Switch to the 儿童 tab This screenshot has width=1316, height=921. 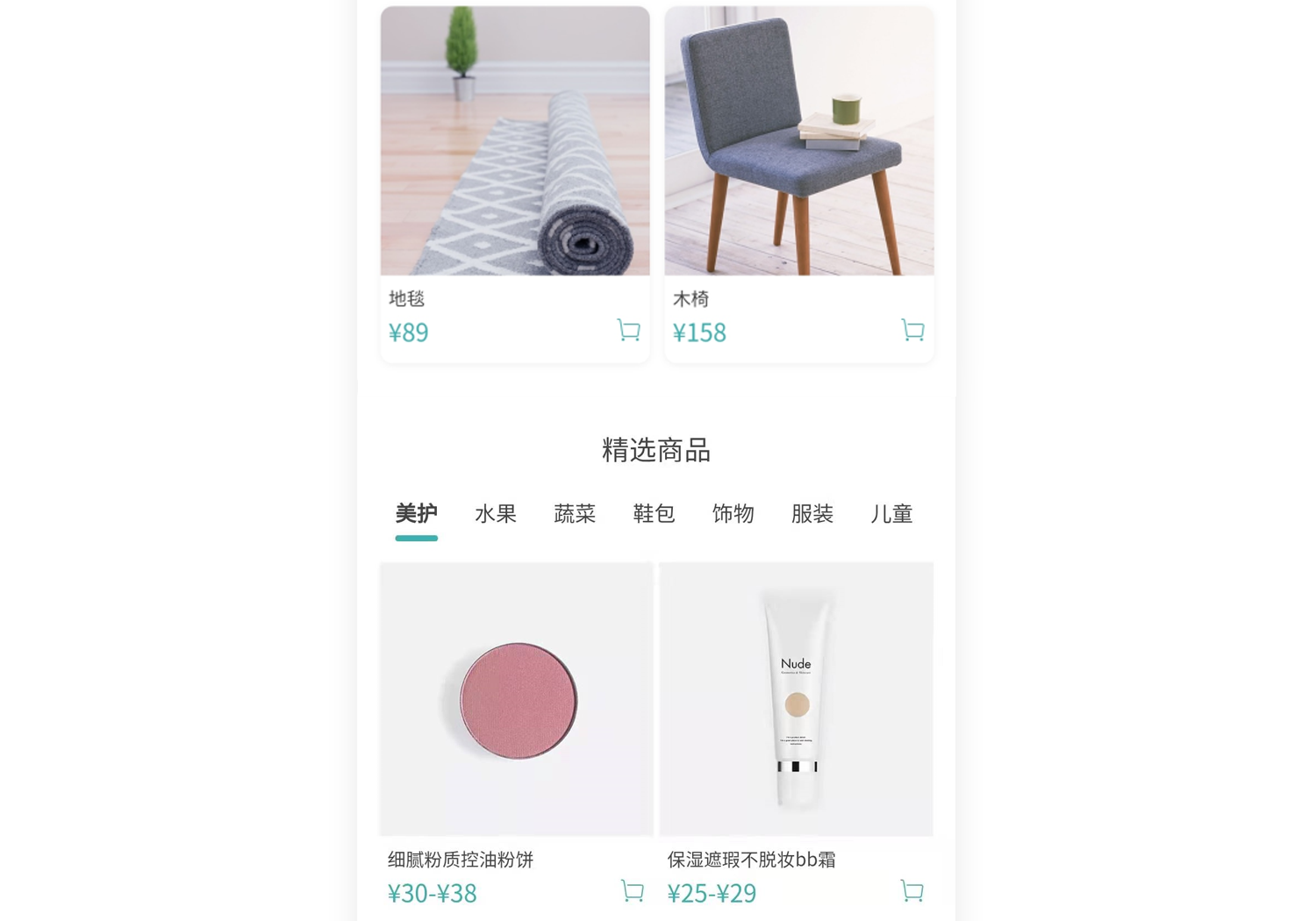[891, 514]
